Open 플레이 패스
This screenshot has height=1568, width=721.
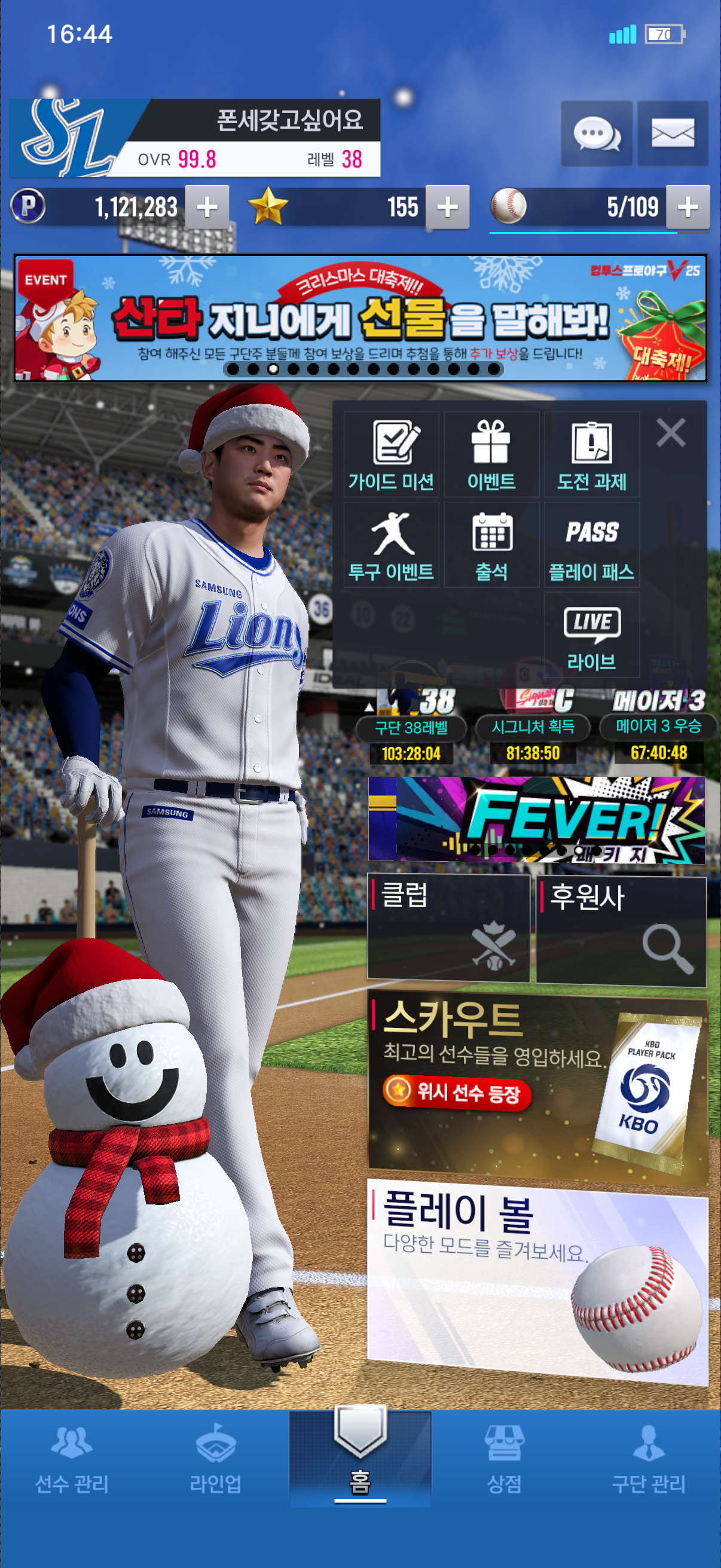[x=591, y=545]
